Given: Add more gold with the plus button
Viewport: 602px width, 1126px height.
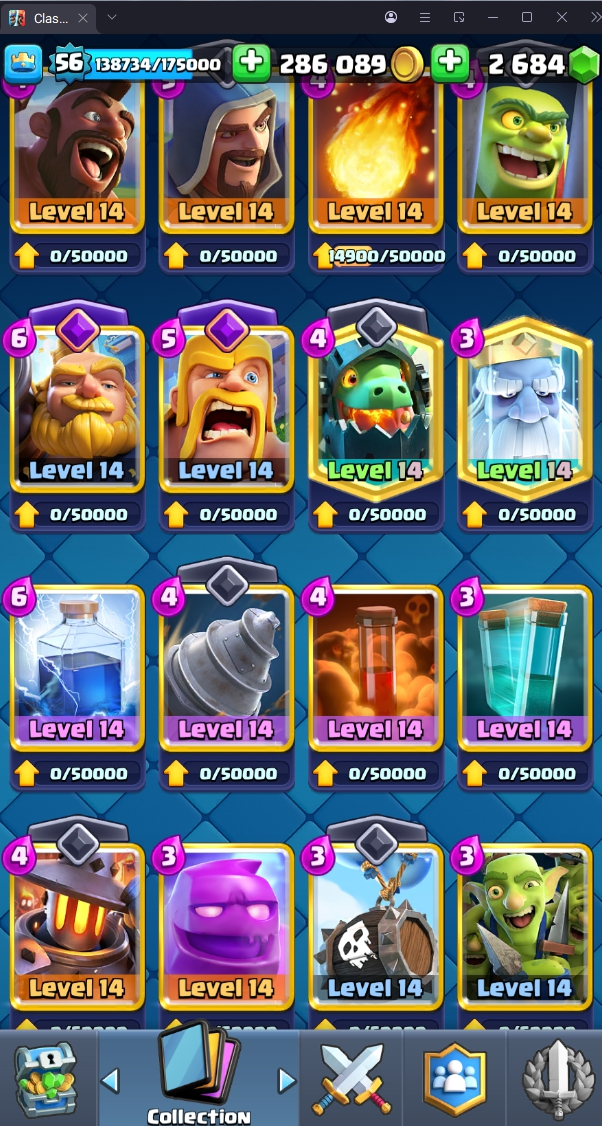Looking at the screenshot, I should point(251,63).
